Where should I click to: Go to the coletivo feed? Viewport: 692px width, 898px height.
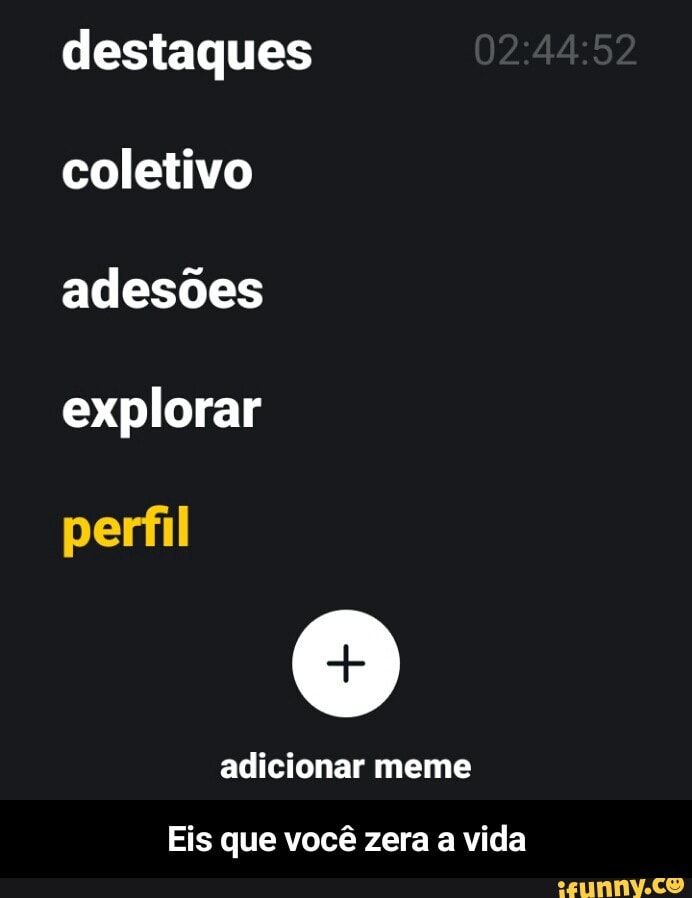[x=157, y=171]
